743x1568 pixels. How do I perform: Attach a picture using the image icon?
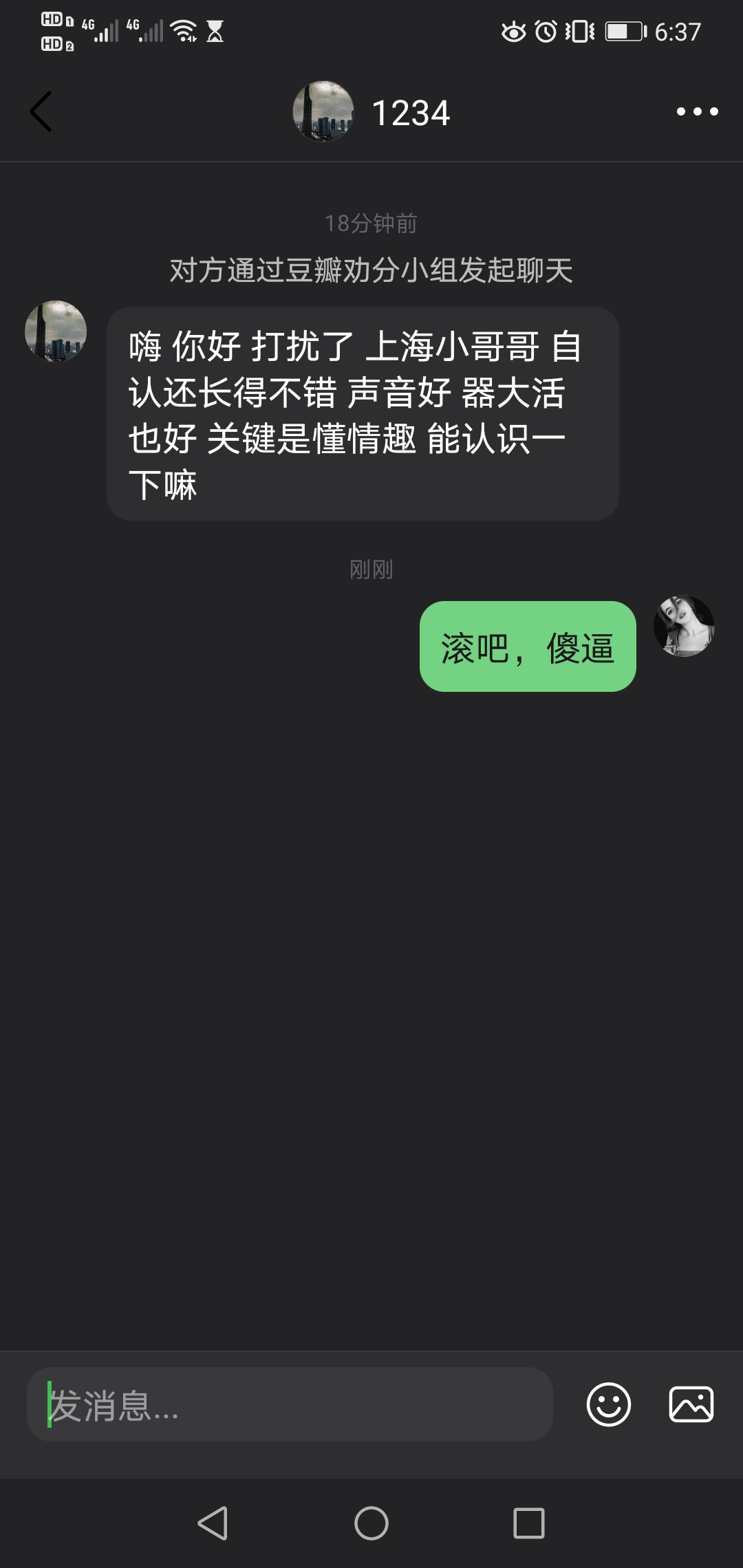click(691, 1404)
